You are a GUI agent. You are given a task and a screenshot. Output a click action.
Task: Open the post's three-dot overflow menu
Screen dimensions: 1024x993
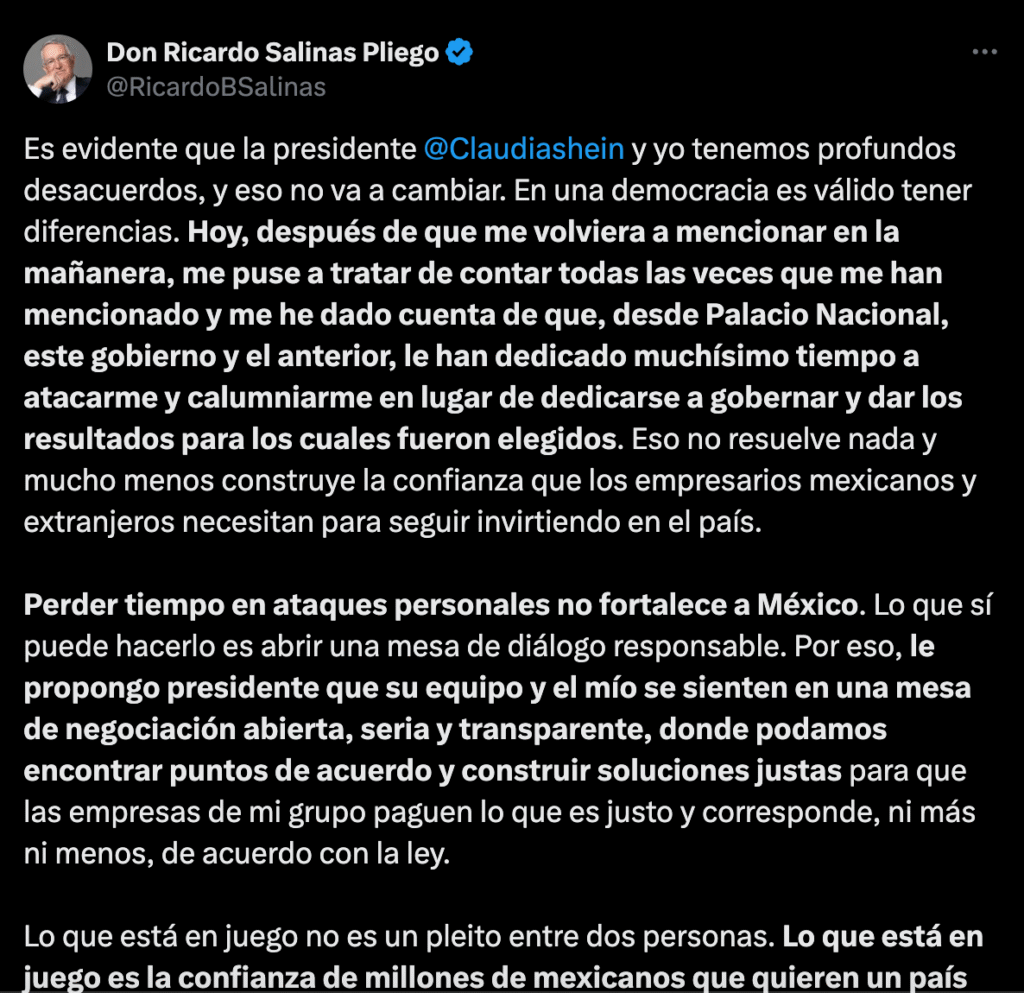point(984,52)
